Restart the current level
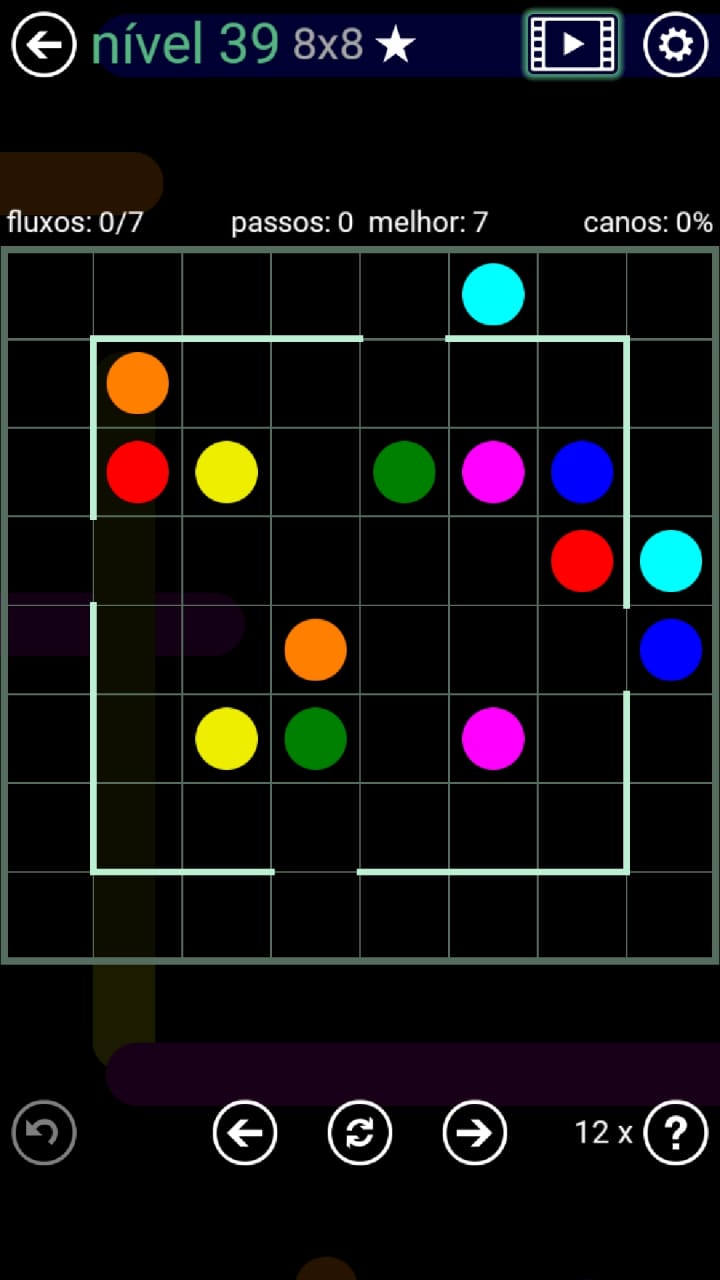Viewport: 720px width, 1280px height. point(360,1133)
